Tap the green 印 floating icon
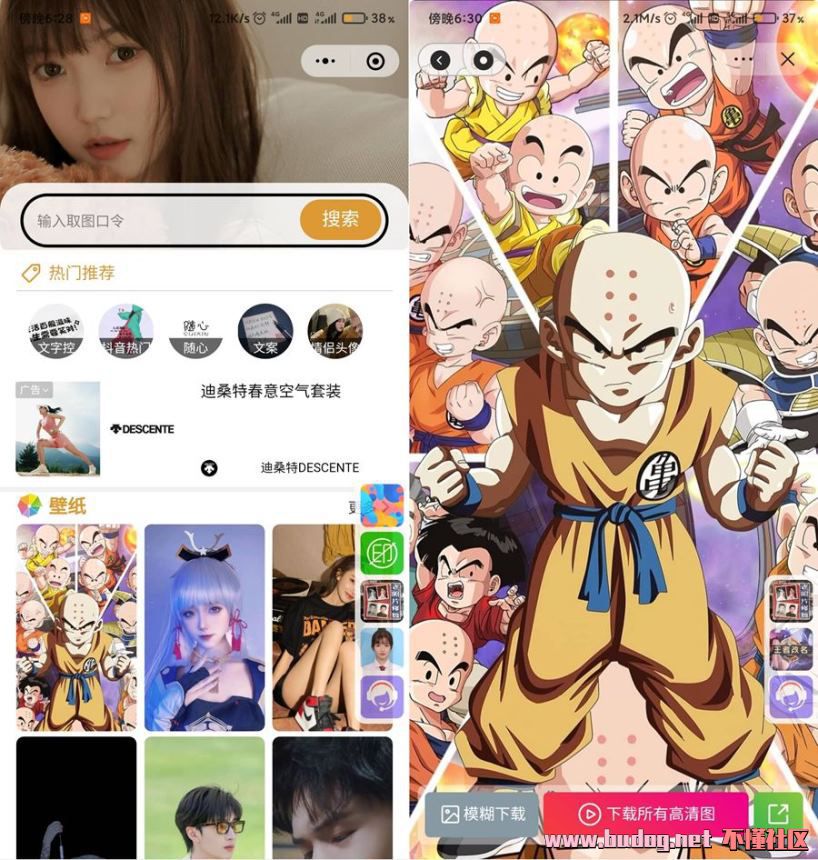Screen dimensions: 818x860 [x=381, y=553]
